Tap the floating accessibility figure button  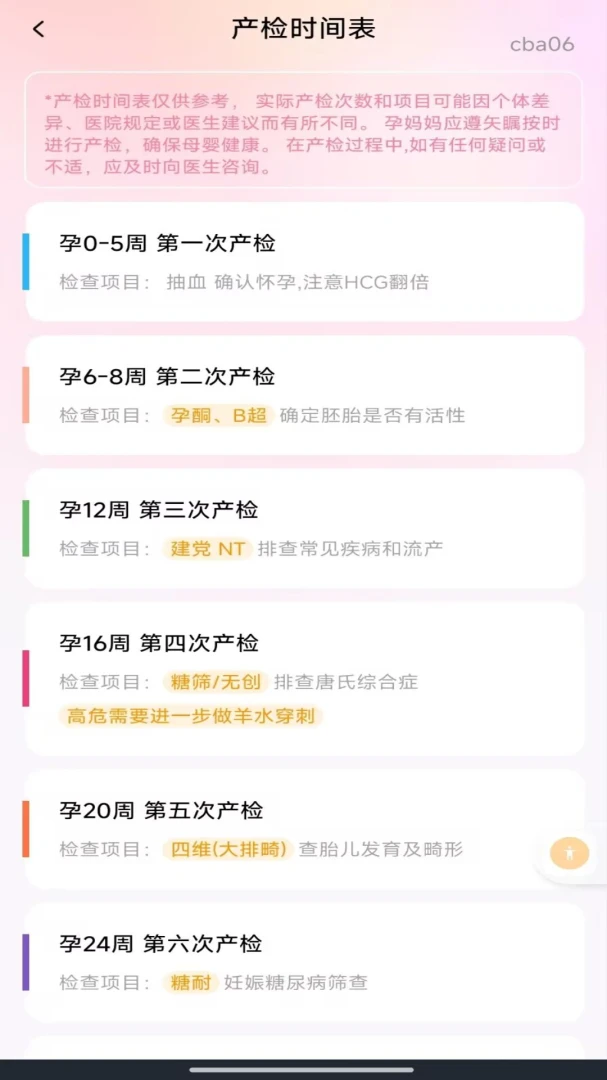[570, 854]
